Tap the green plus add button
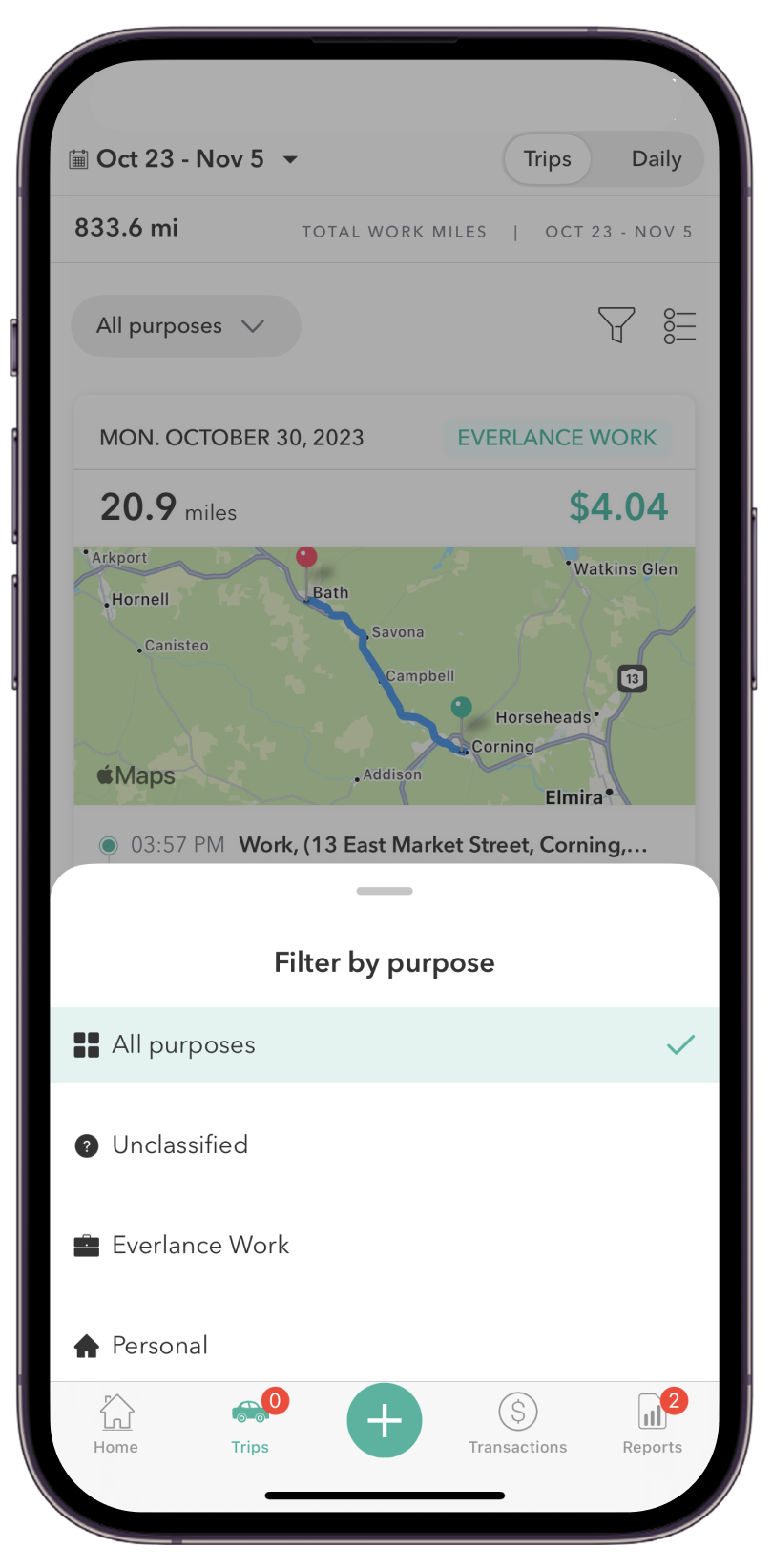Viewport: 772px width, 1568px height. click(385, 1420)
